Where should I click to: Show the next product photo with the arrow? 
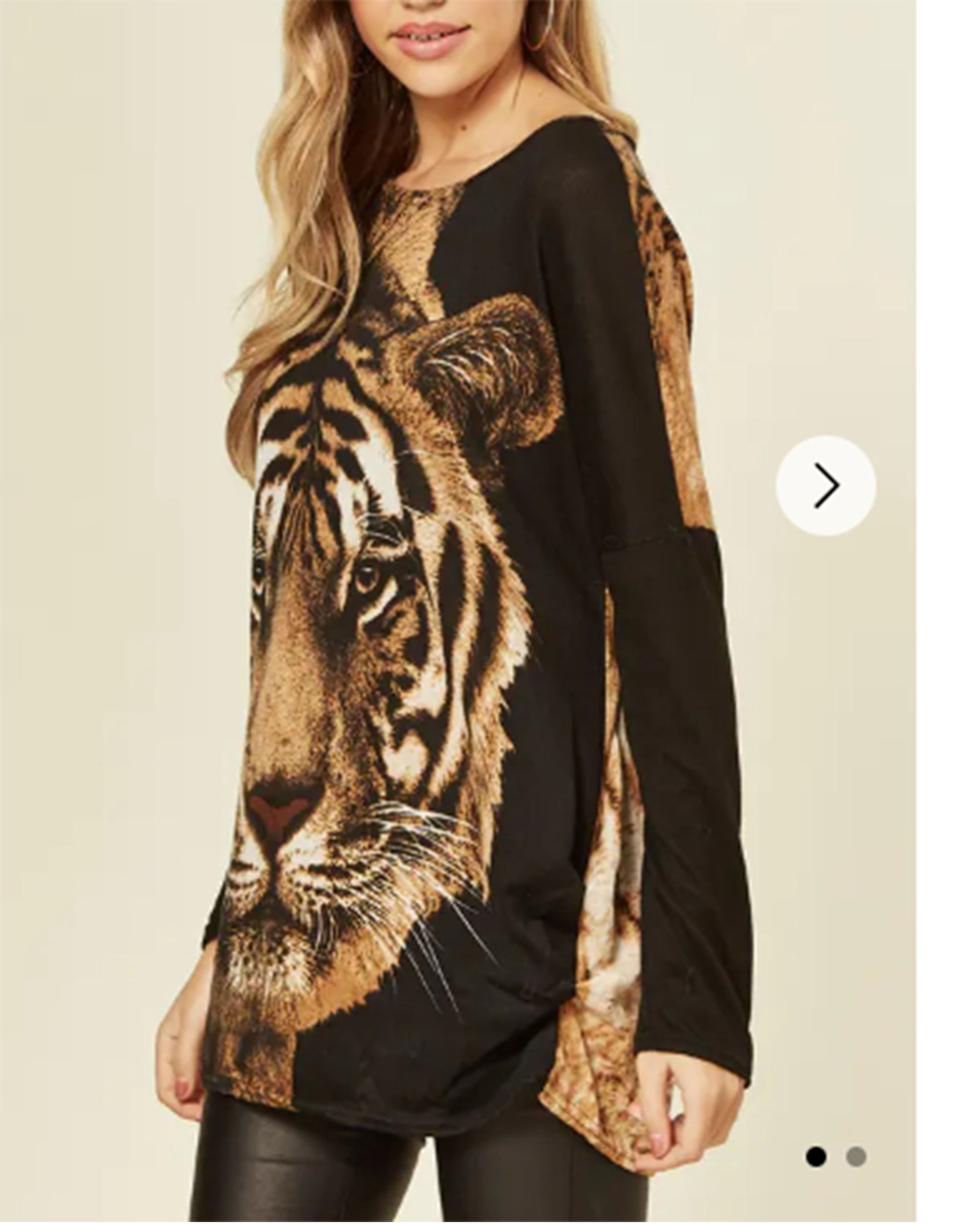coord(826,485)
